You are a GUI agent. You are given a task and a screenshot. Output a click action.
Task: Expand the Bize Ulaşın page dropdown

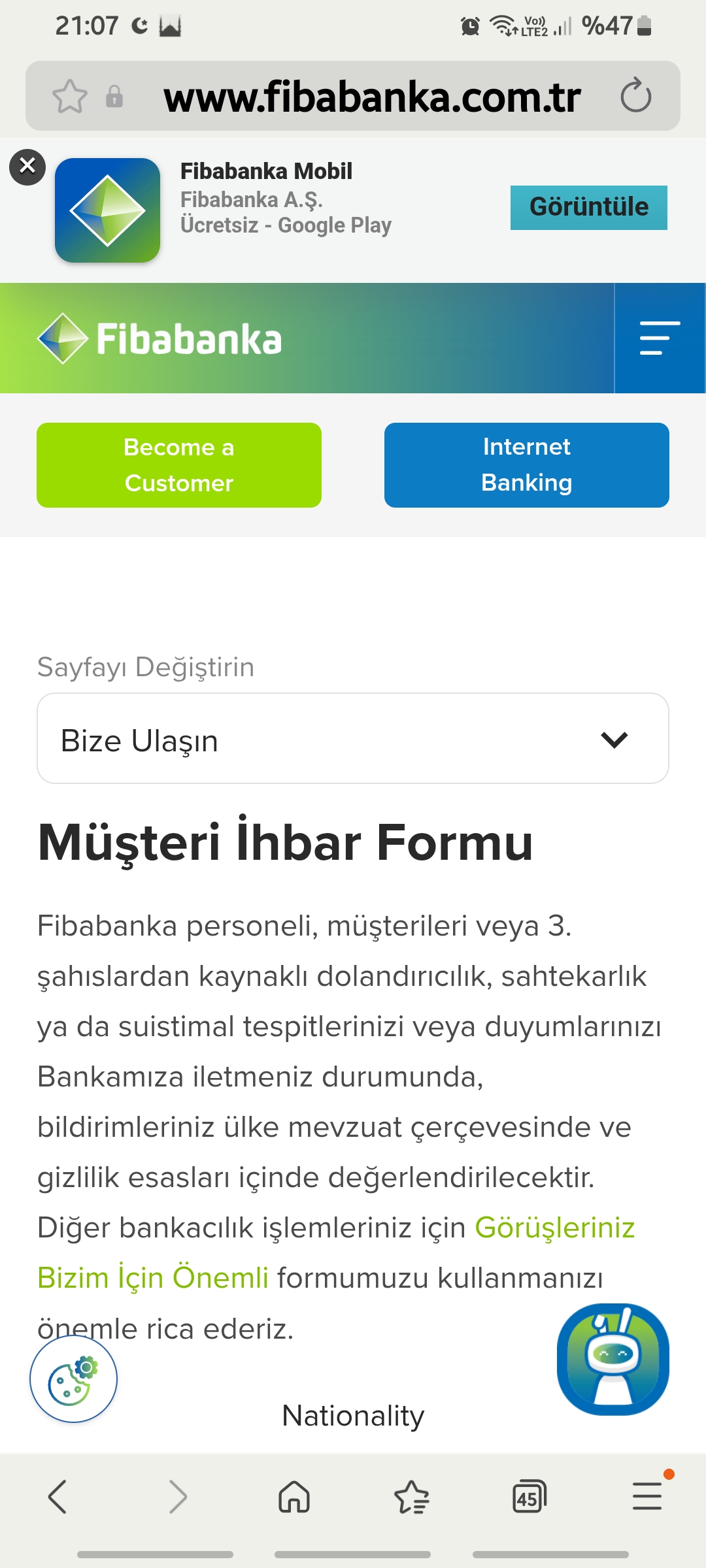(x=353, y=739)
